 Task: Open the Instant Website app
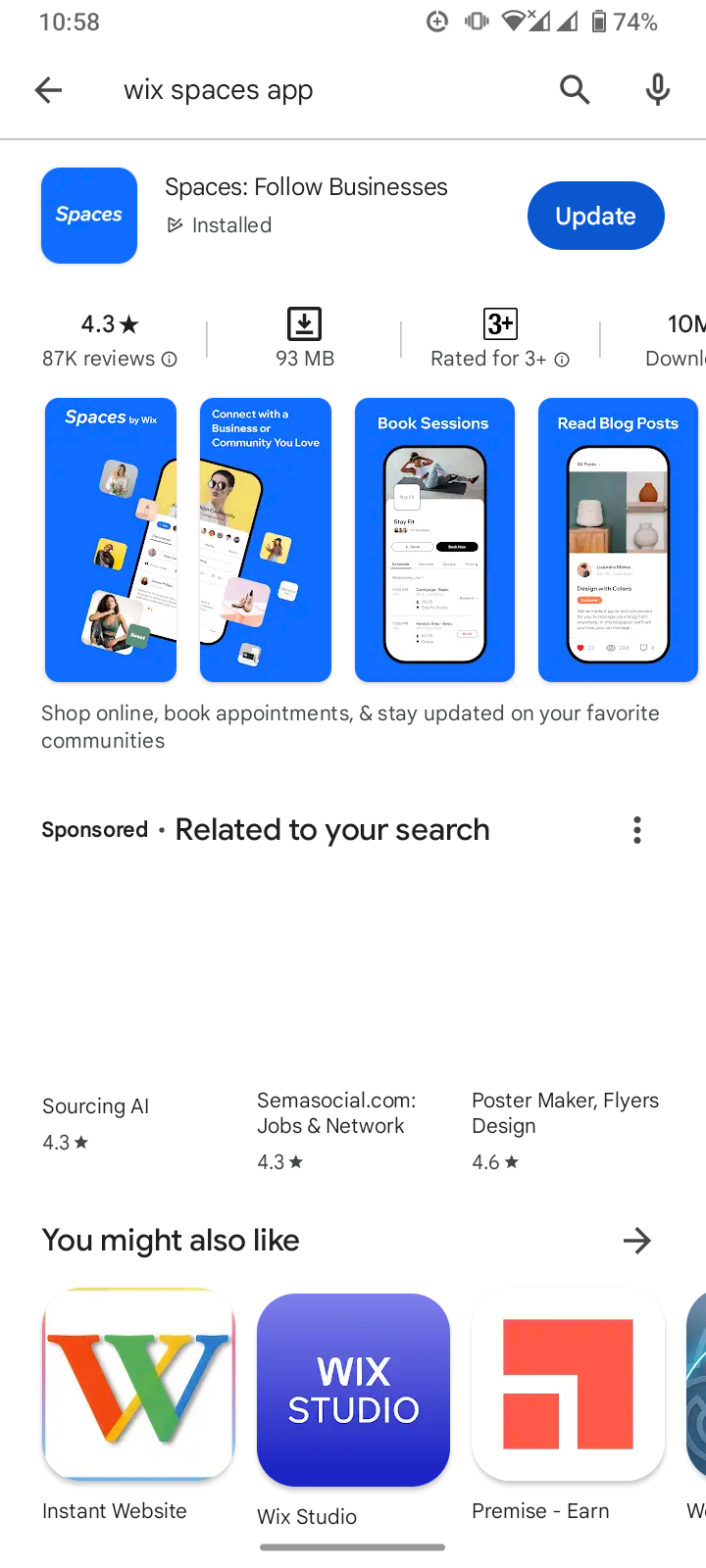tap(138, 1384)
